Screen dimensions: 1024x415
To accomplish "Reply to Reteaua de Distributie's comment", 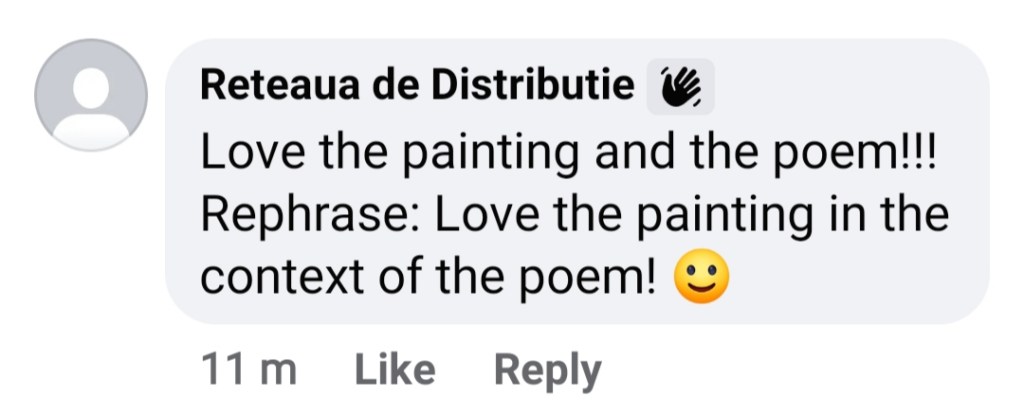I will (x=548, y=371).
